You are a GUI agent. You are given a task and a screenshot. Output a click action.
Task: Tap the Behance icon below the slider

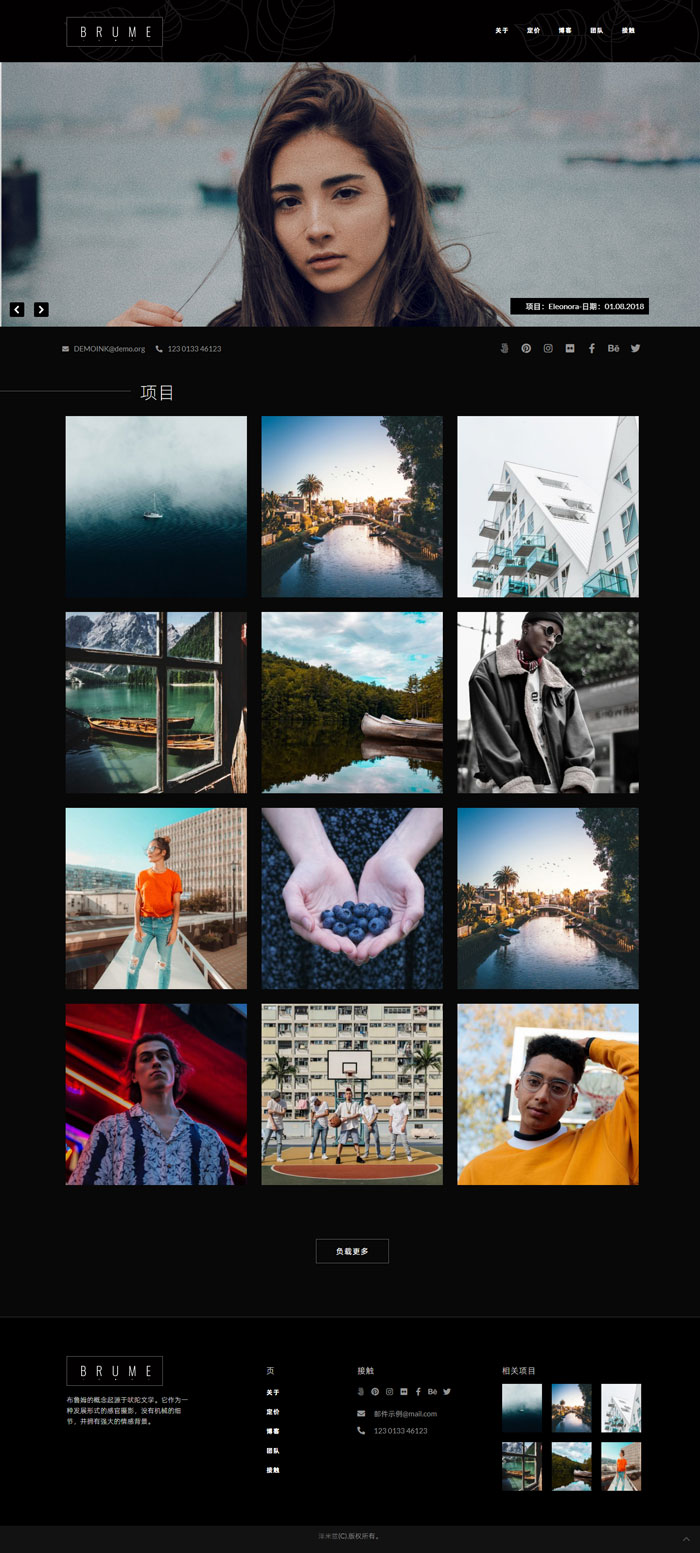point(613,348)
